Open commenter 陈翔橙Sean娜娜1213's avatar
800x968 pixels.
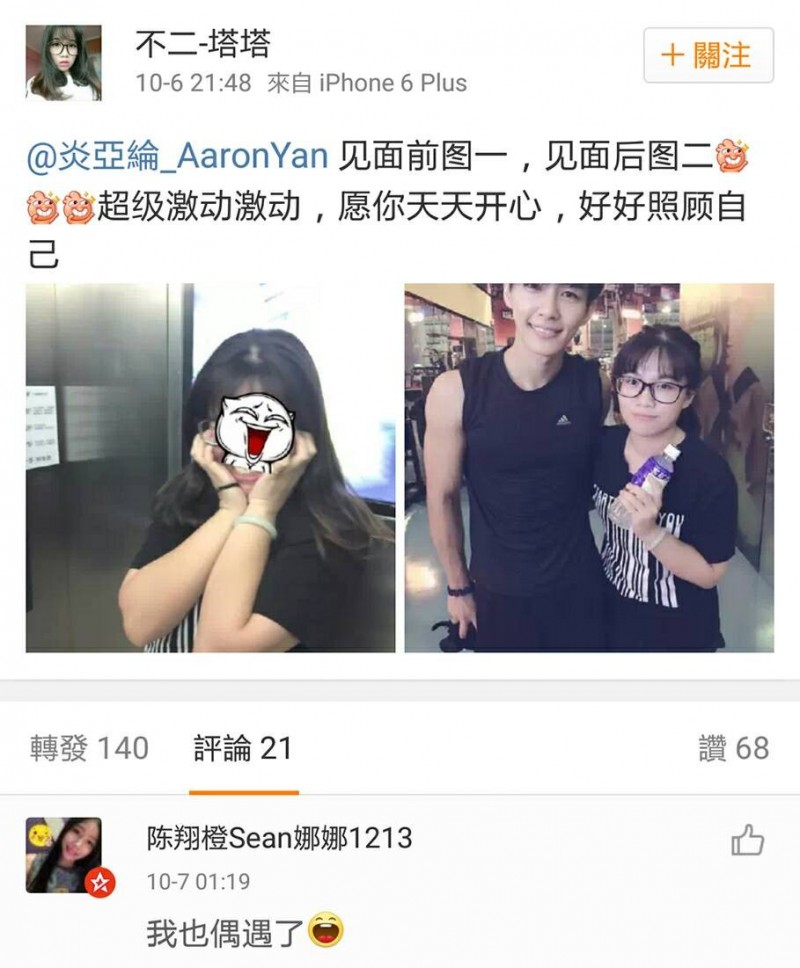coord(64,855)
